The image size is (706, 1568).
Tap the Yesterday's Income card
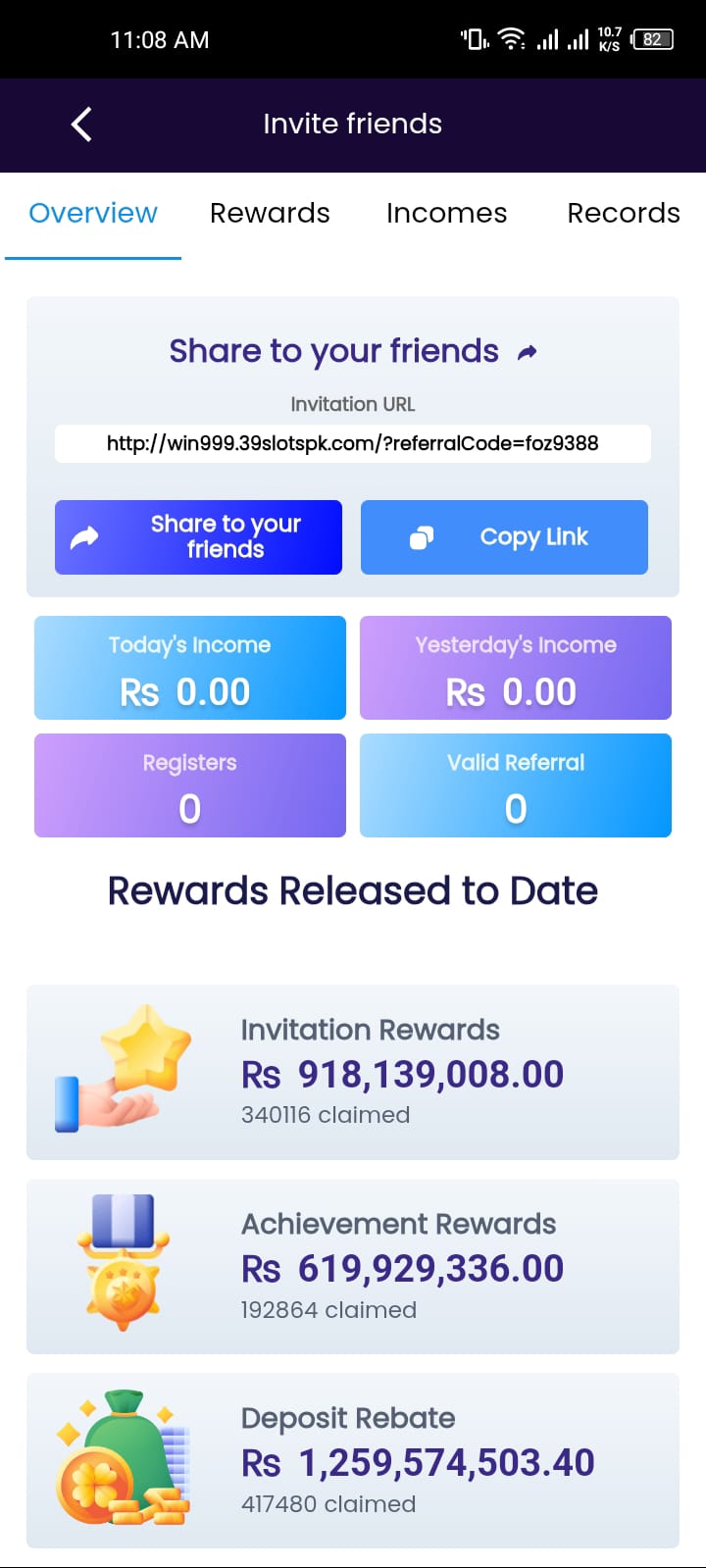tap(516, 668)
